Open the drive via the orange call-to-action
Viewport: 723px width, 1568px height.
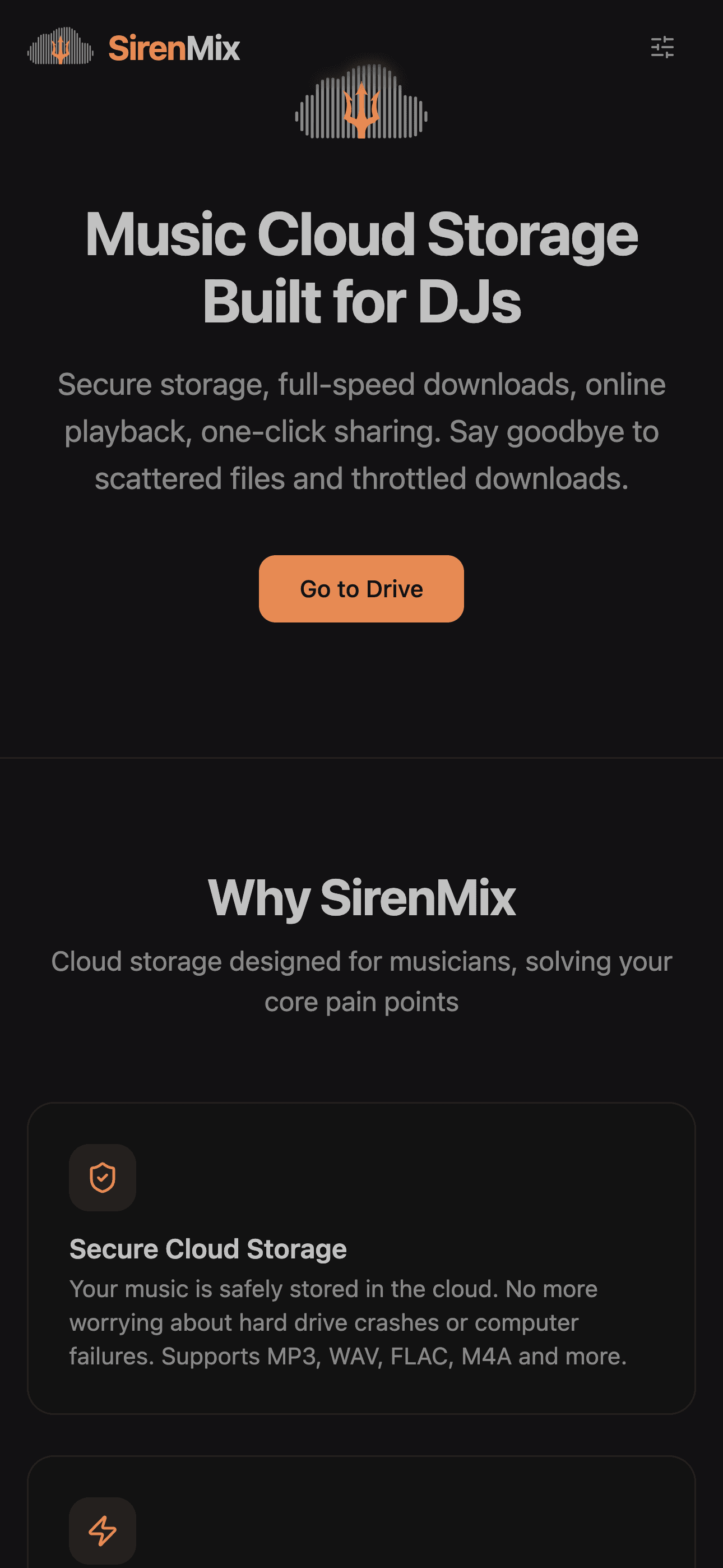tap(361, 589)
